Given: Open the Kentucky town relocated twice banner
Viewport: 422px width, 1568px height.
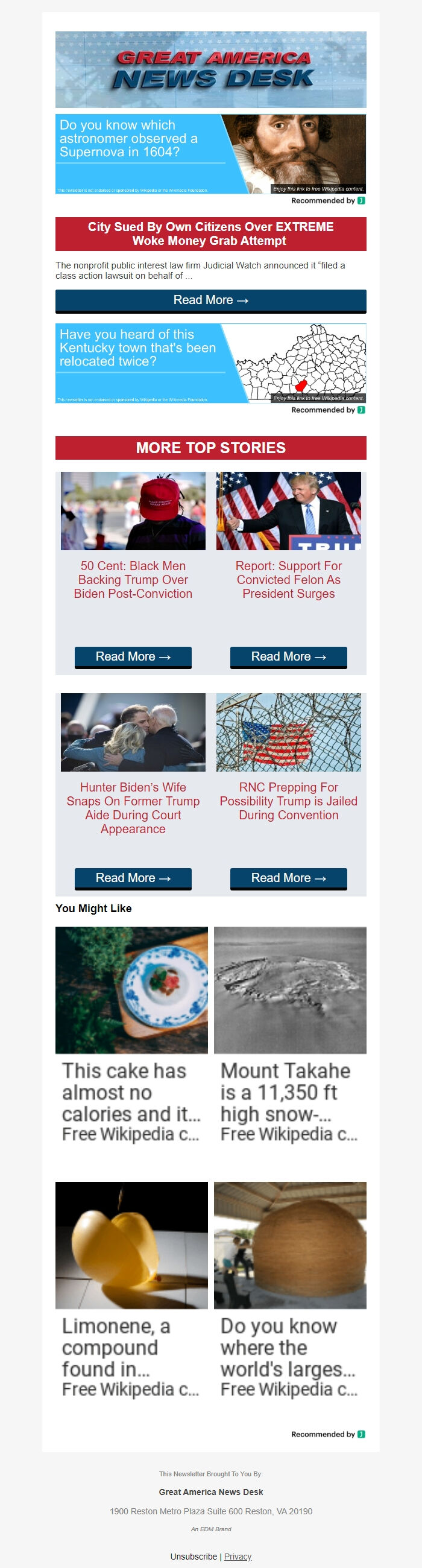Looking at the screenshot, I should coord(210,363).
